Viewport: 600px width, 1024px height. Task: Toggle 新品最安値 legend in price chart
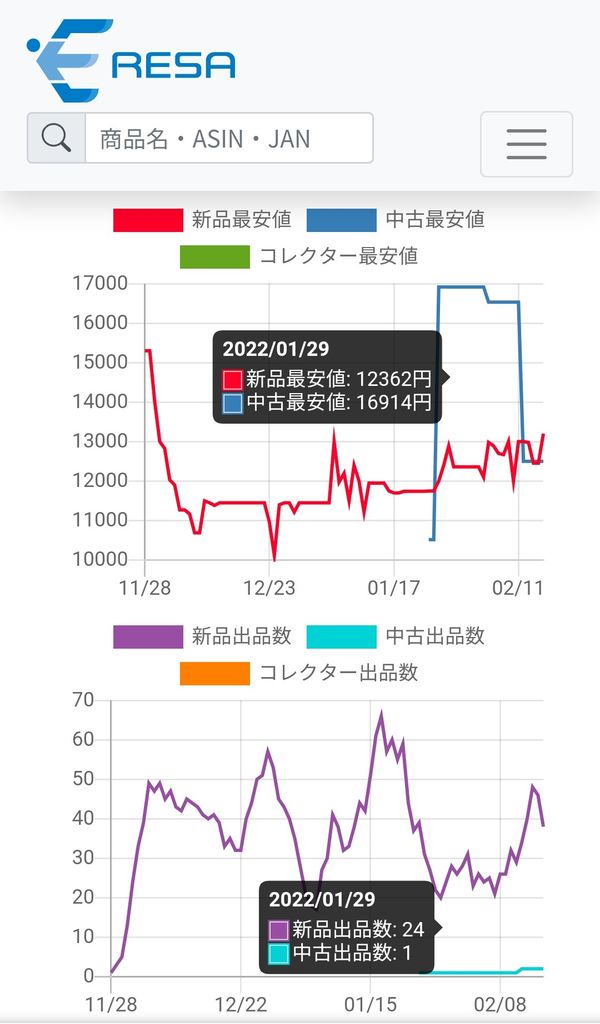[202, 219]
